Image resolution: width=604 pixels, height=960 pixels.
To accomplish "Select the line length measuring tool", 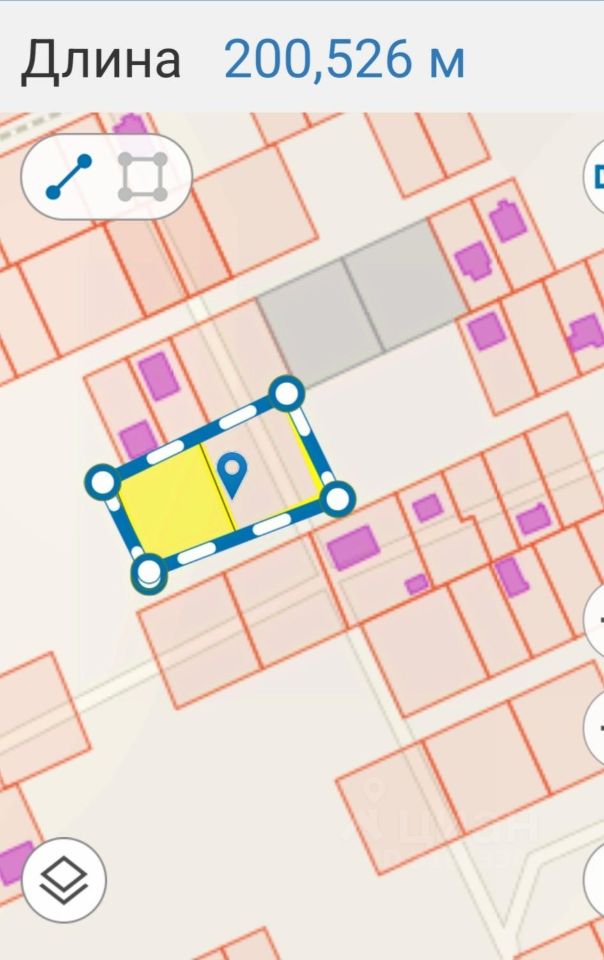I will click(68, 177).
